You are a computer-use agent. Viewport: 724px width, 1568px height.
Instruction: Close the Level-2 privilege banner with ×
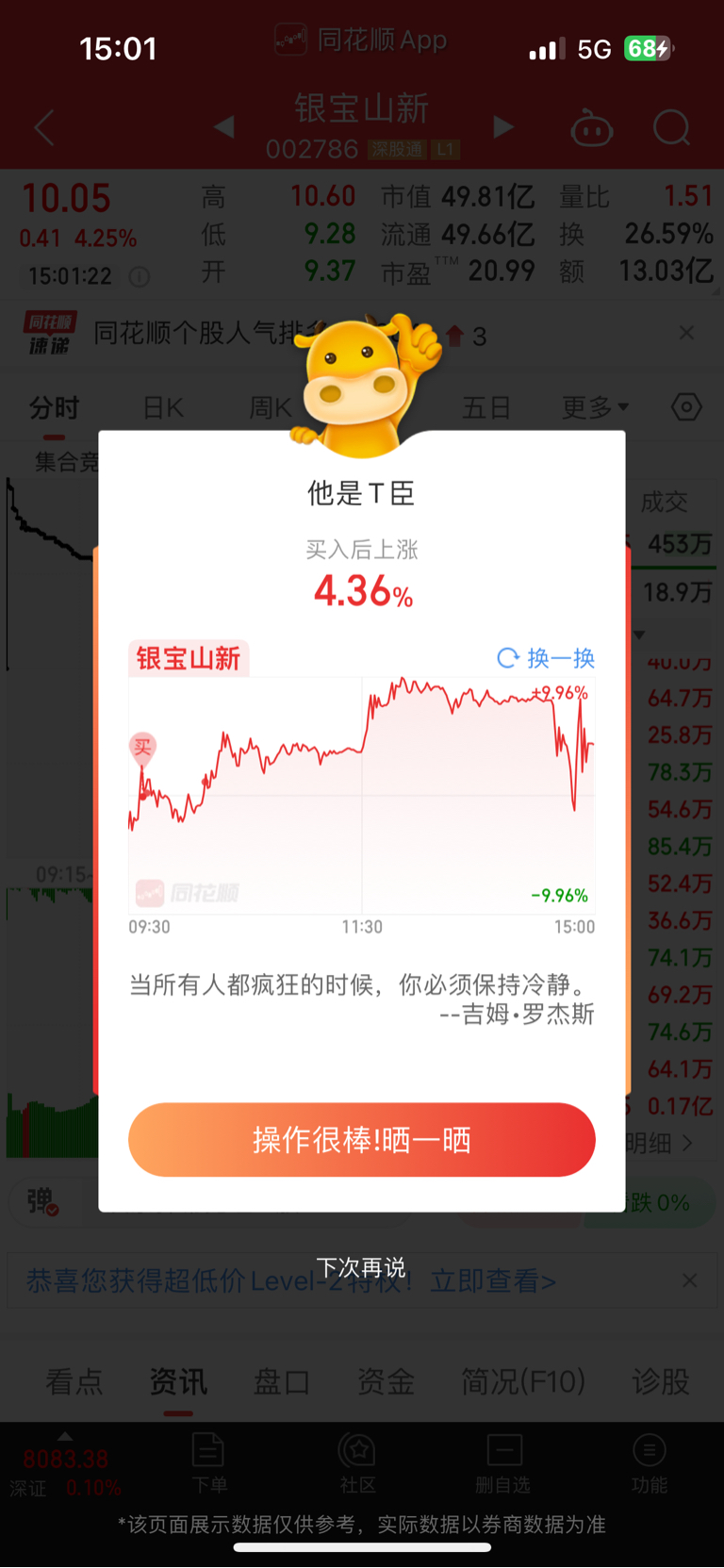689,1279
